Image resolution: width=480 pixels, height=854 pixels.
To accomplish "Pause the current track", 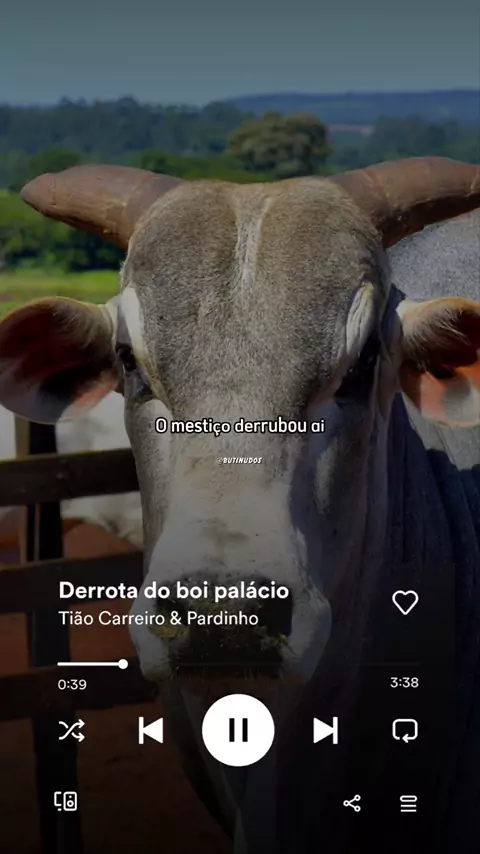I will 238,730.
